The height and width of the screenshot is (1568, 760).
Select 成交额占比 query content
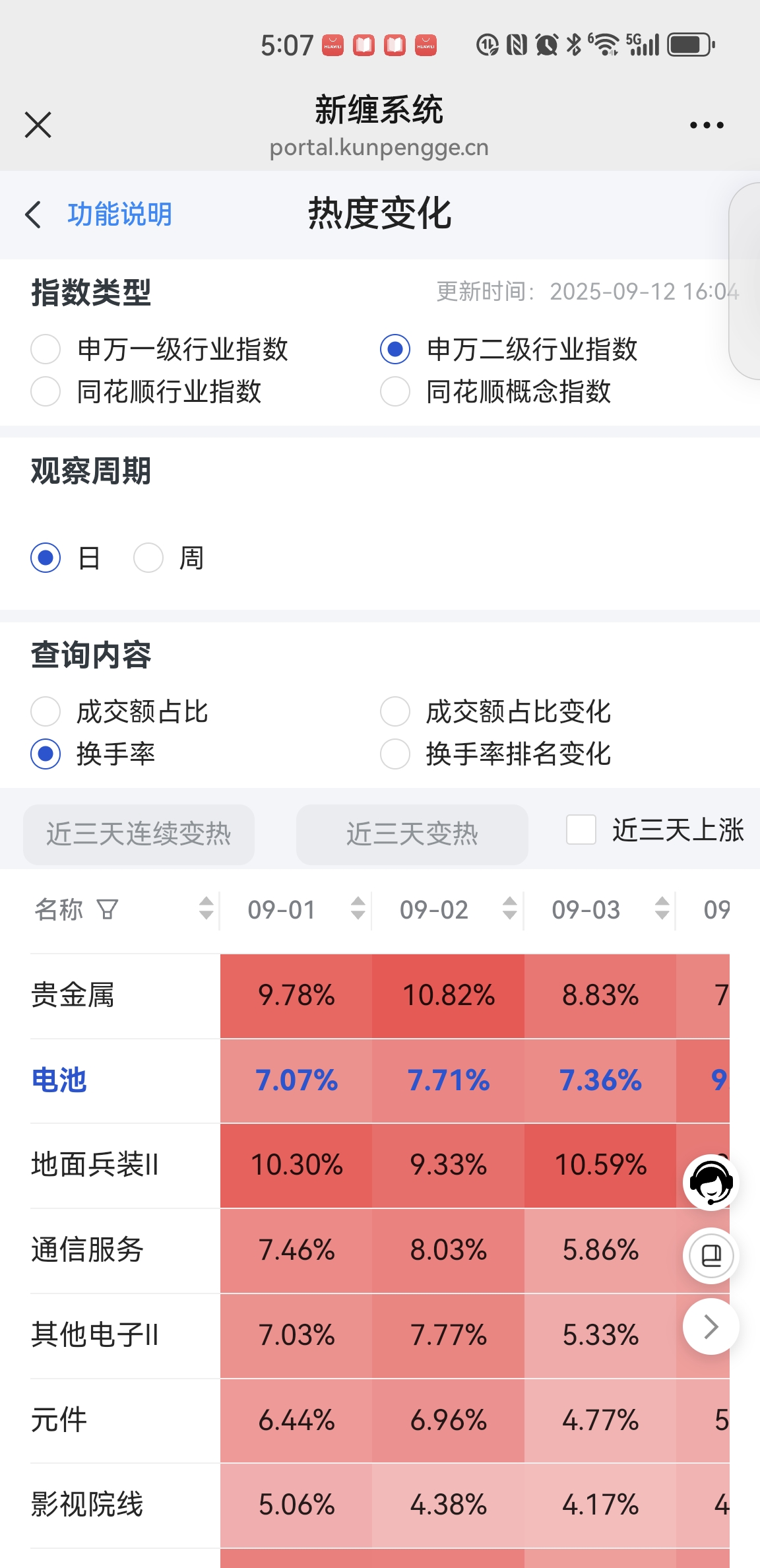[46, 711]
